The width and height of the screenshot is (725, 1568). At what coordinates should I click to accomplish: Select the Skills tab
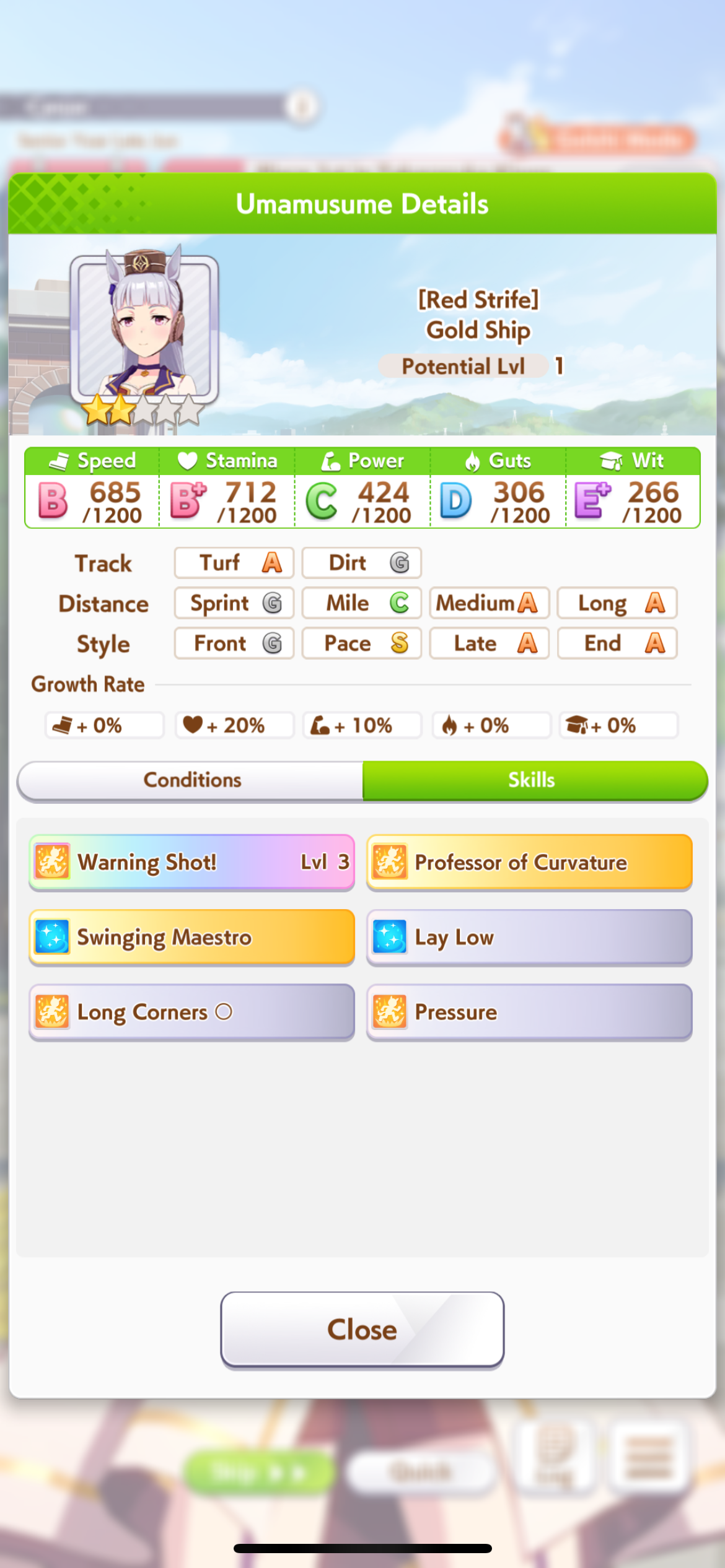pos(533,780)
